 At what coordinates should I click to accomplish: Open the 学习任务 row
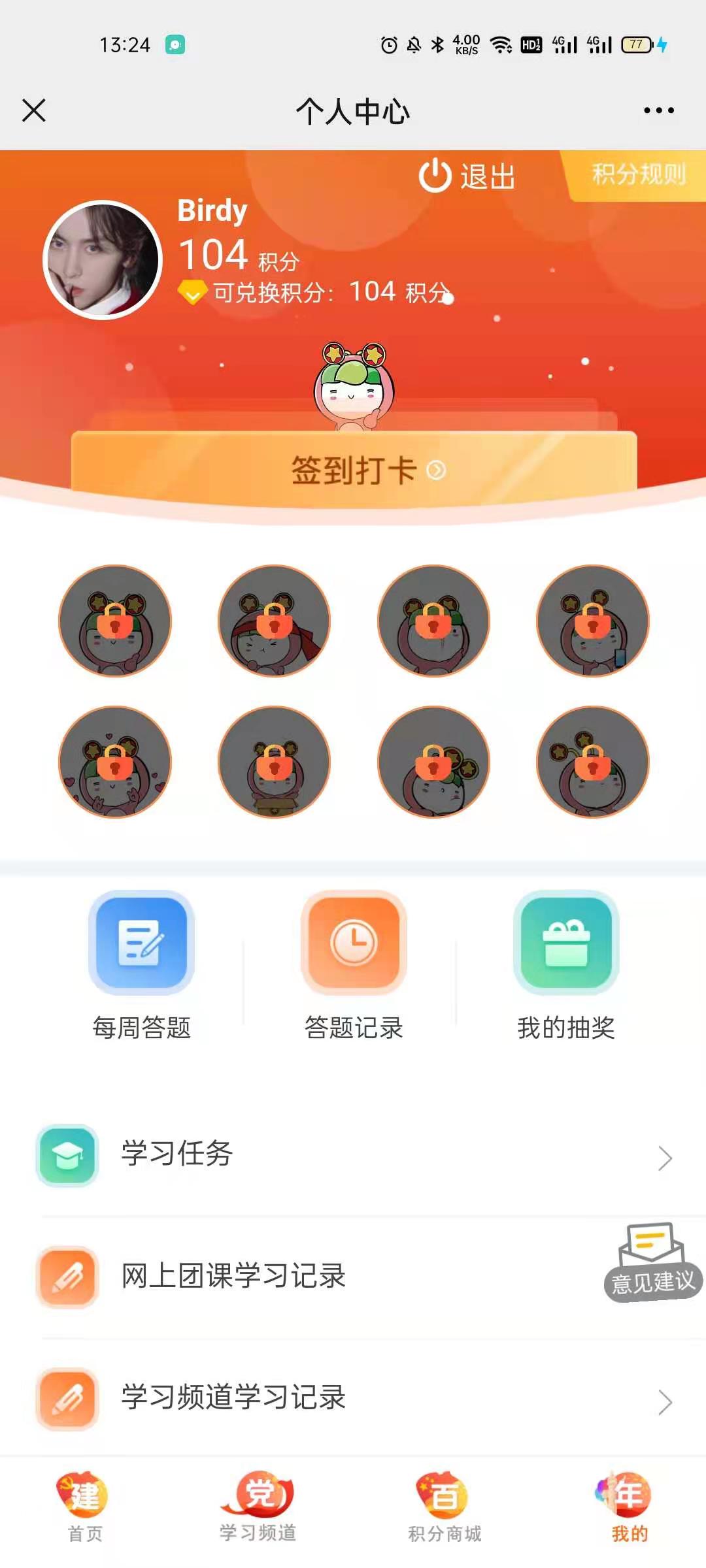353,1155
